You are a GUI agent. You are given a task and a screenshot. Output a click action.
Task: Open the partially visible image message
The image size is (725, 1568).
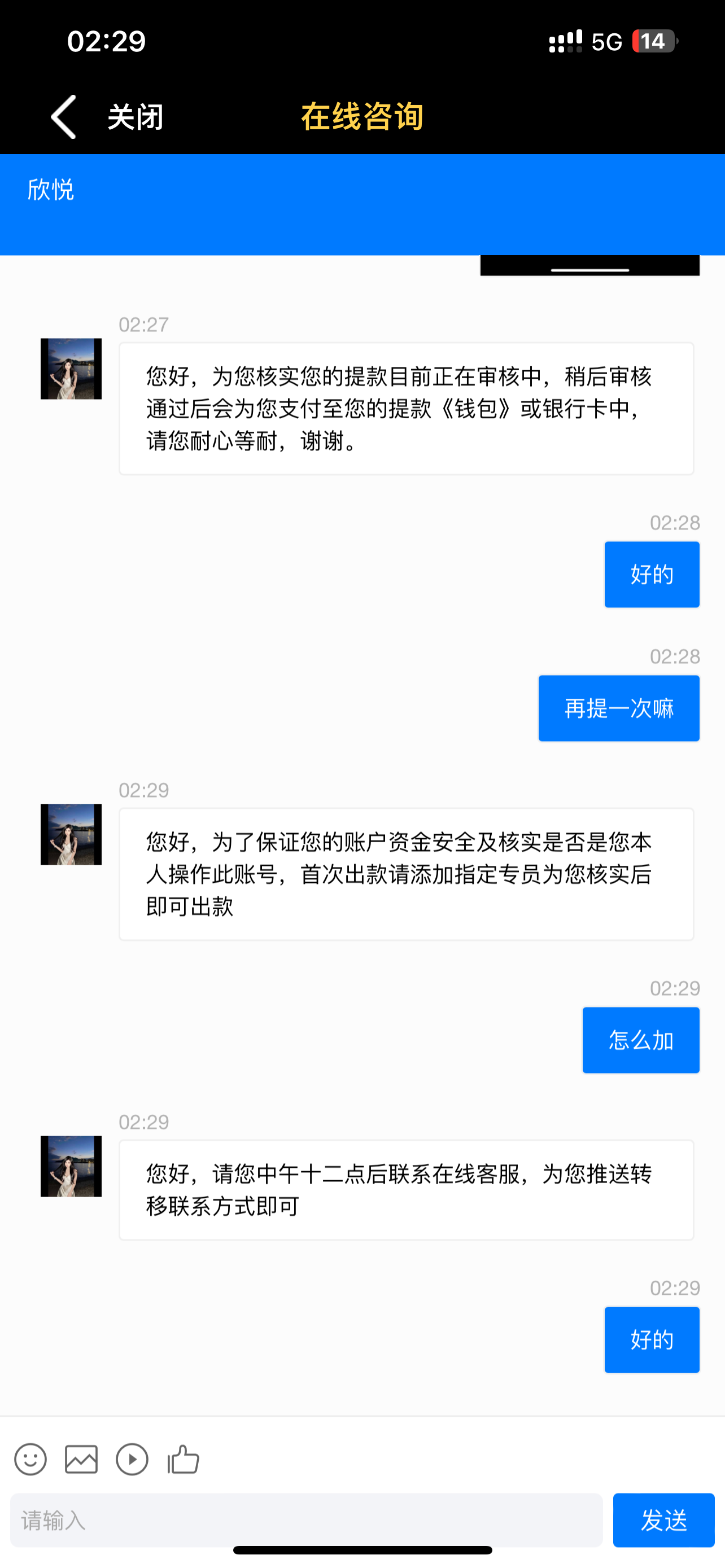pos(589,265)
